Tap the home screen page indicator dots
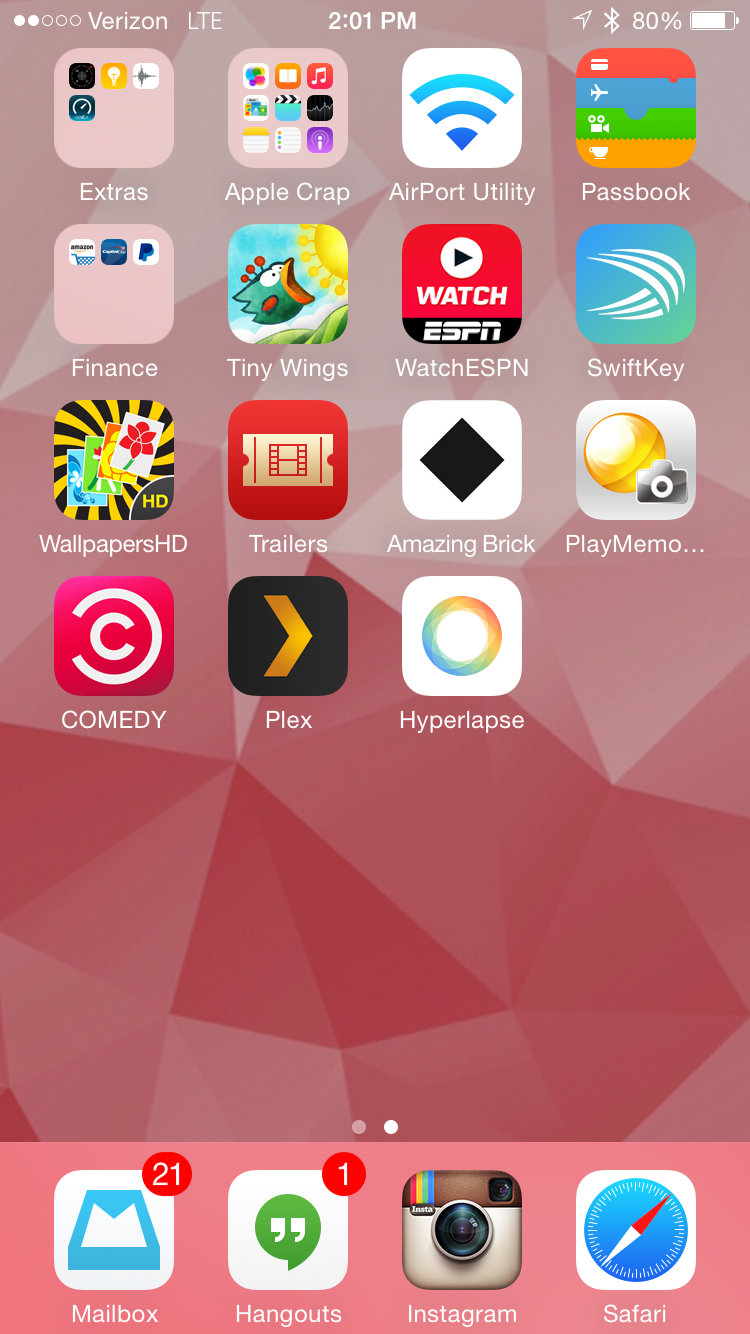Viewport: 750px width, 1334px height. [x=375, y=1127]
